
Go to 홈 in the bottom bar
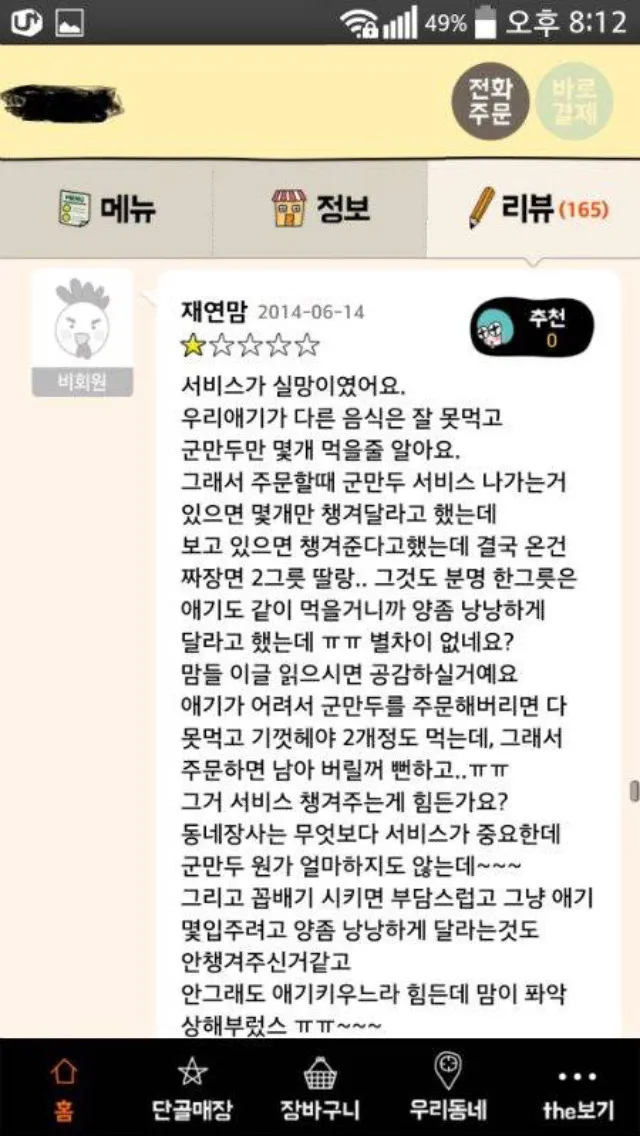pyautogui.click(x=63, y=1087)
